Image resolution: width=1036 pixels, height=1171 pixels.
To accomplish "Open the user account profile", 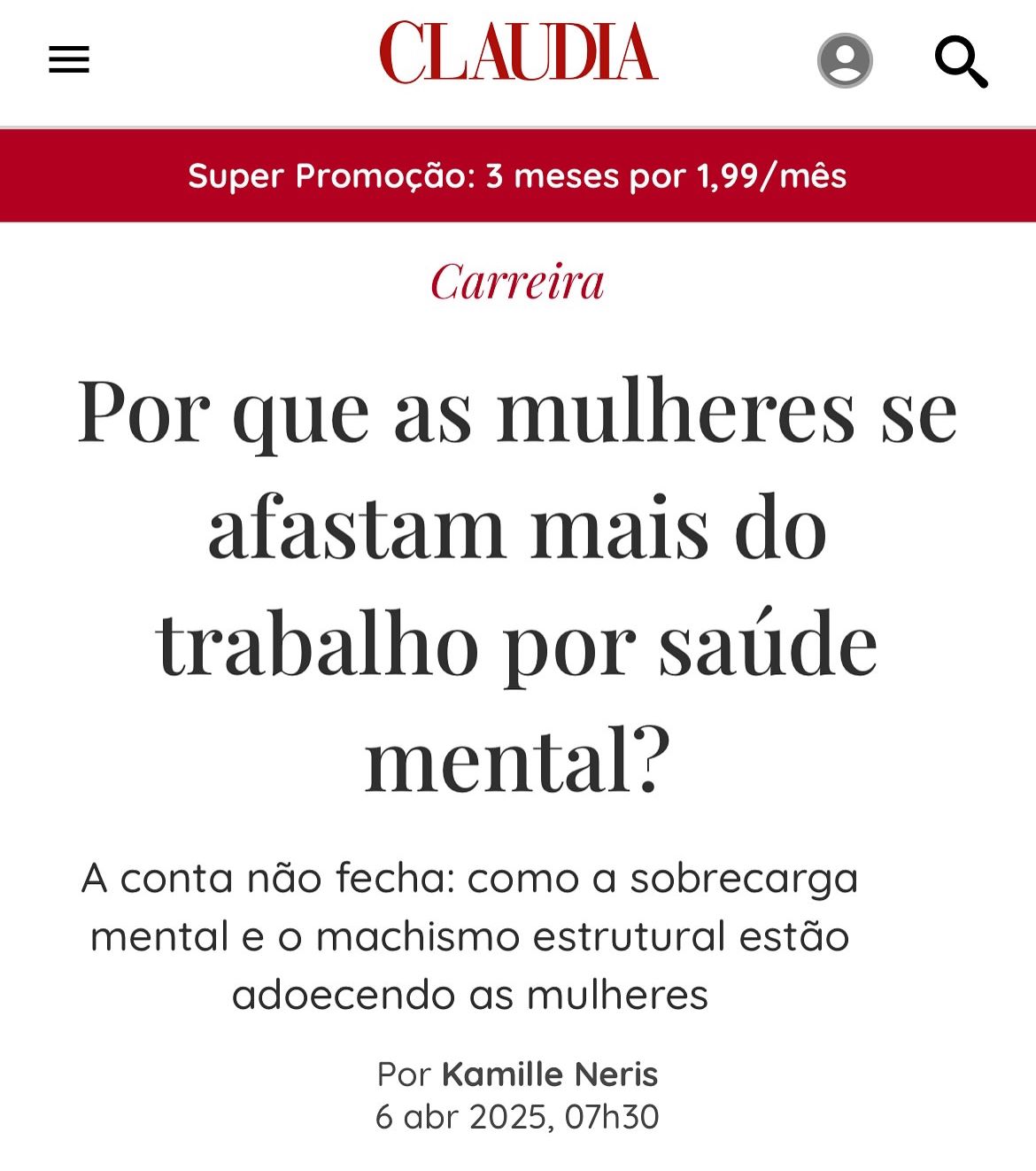I will tap(844, 60).
